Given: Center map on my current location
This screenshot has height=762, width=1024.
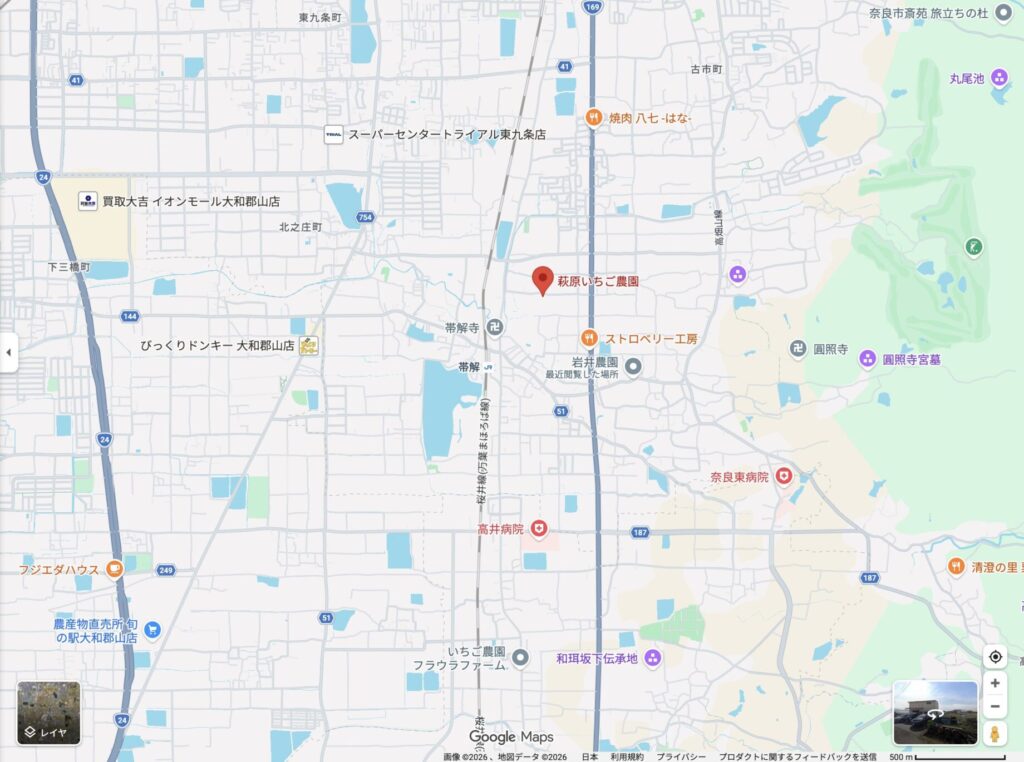Looking at the screenshot, I should tap(995, 657).
